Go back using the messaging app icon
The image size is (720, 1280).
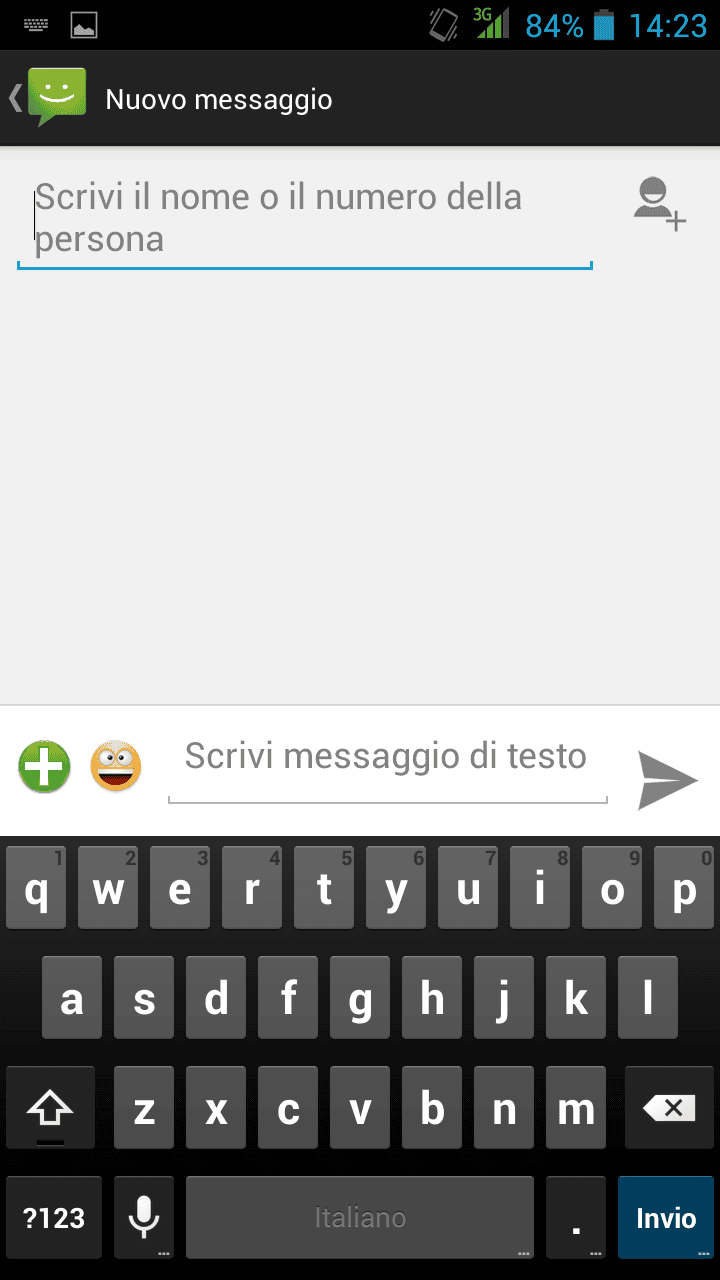(x=50, y=98)
